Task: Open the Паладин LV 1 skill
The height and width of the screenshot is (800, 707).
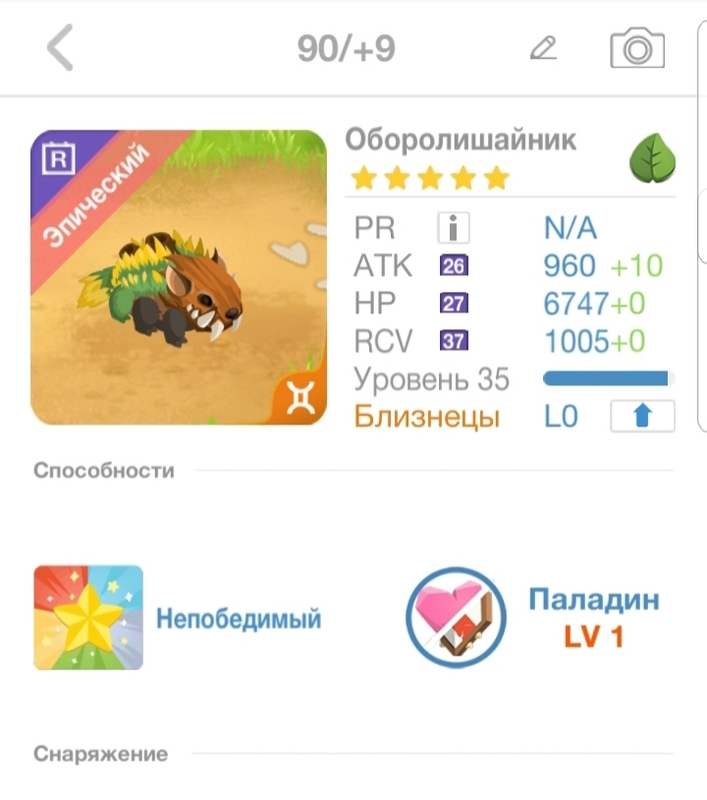Action: tap(456, 618)
